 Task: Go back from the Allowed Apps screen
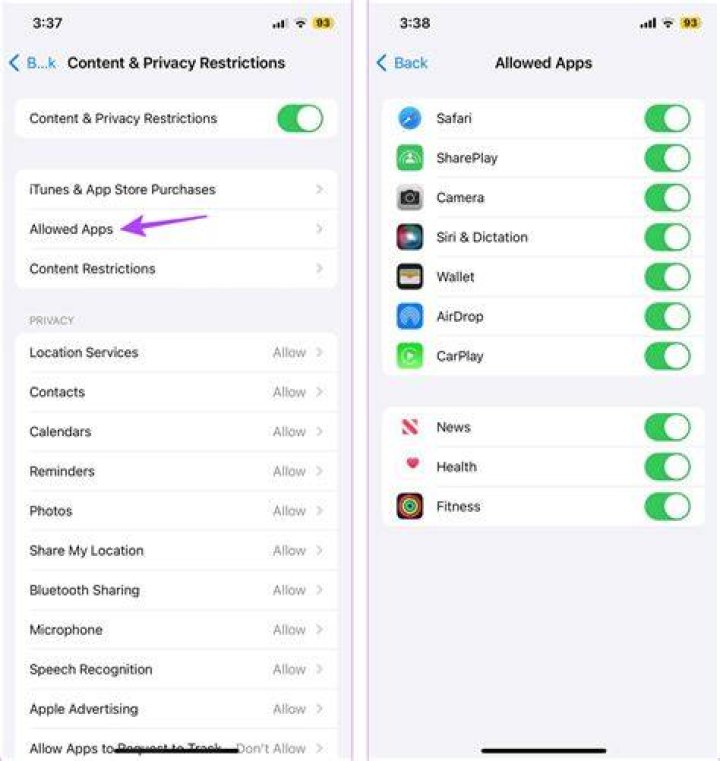point(402,63)
